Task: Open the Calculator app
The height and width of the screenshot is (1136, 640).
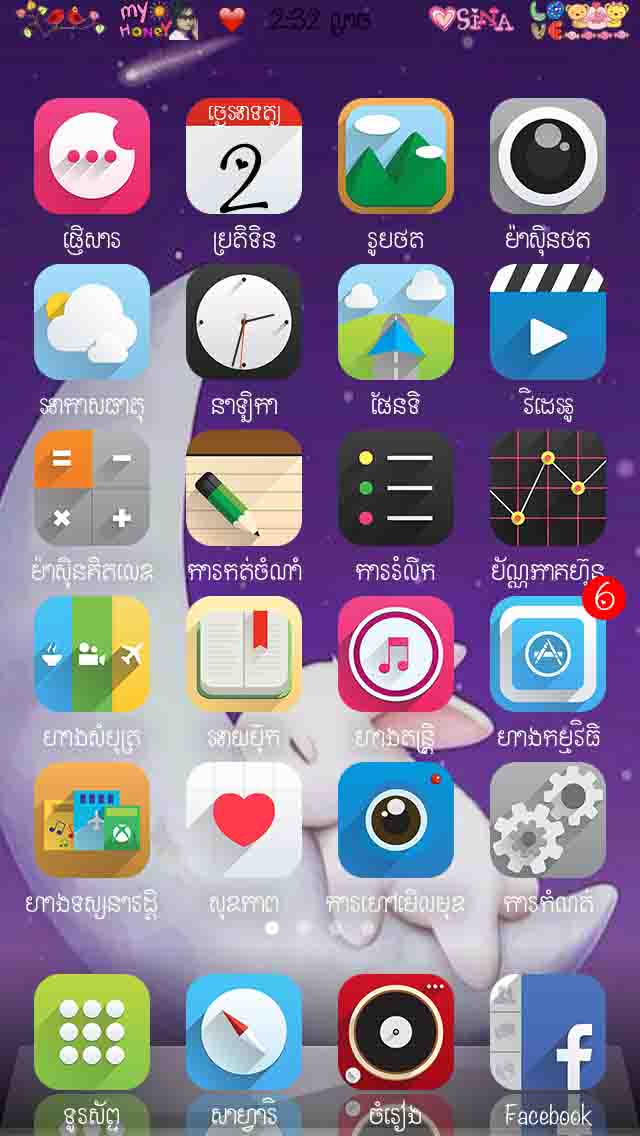Action: click(92, 488)
